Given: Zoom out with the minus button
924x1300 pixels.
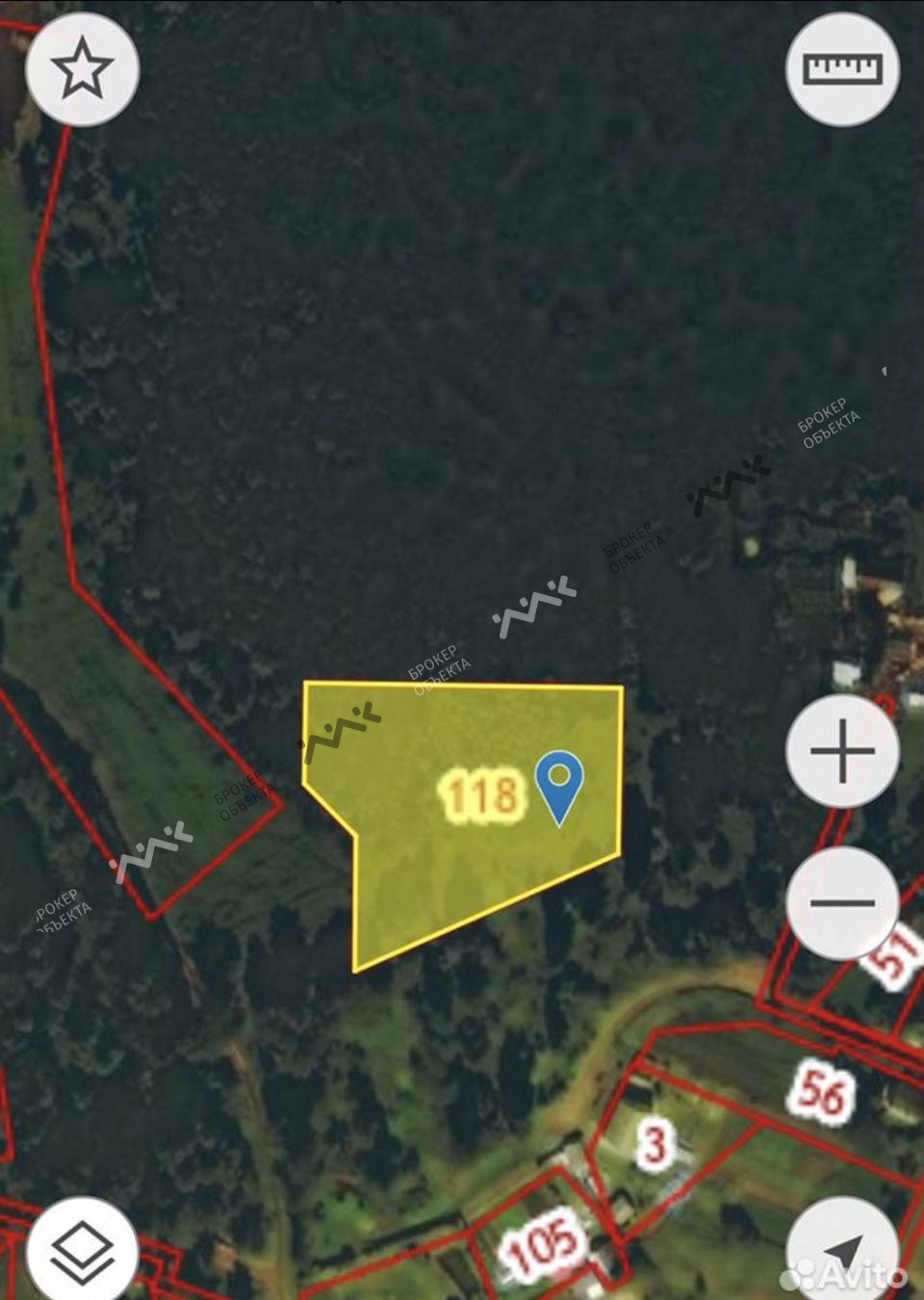Looking at the screenshot, I should (842, 902).
